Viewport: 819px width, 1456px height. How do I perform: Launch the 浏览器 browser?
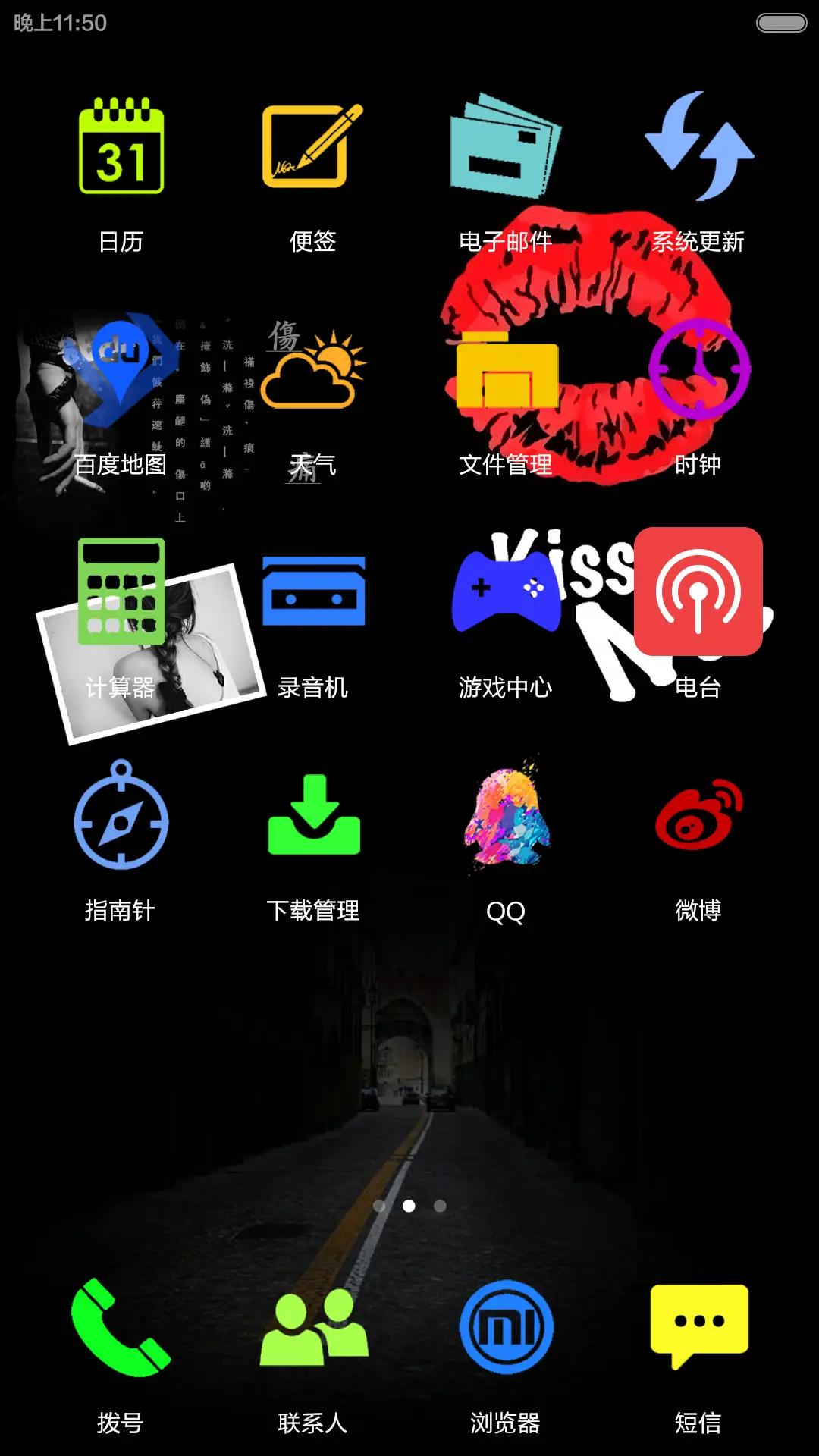coord(505,1327)
